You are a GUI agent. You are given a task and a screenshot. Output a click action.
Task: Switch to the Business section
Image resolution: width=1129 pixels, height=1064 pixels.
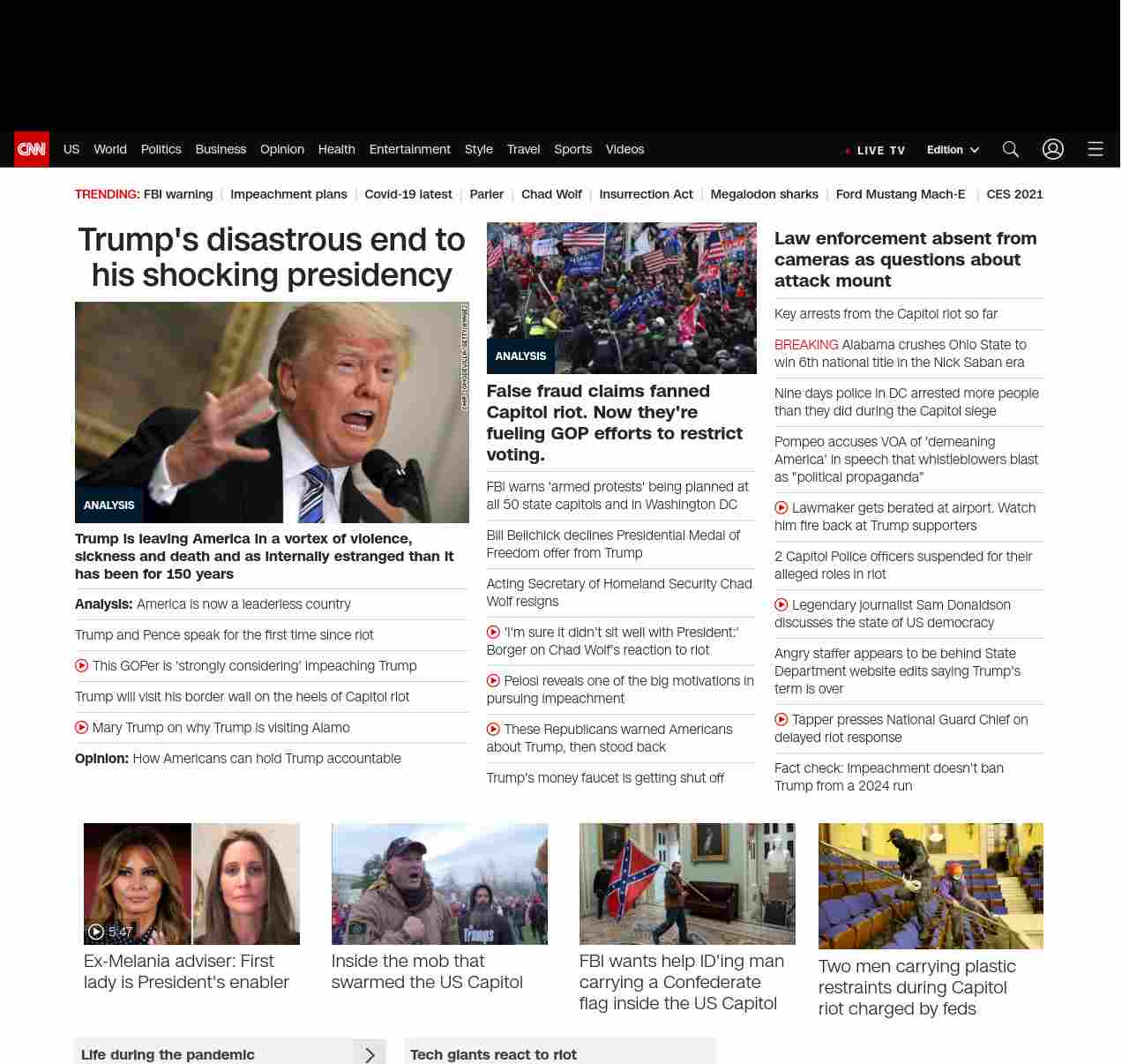pyautogui.click(x=221, y=149)
